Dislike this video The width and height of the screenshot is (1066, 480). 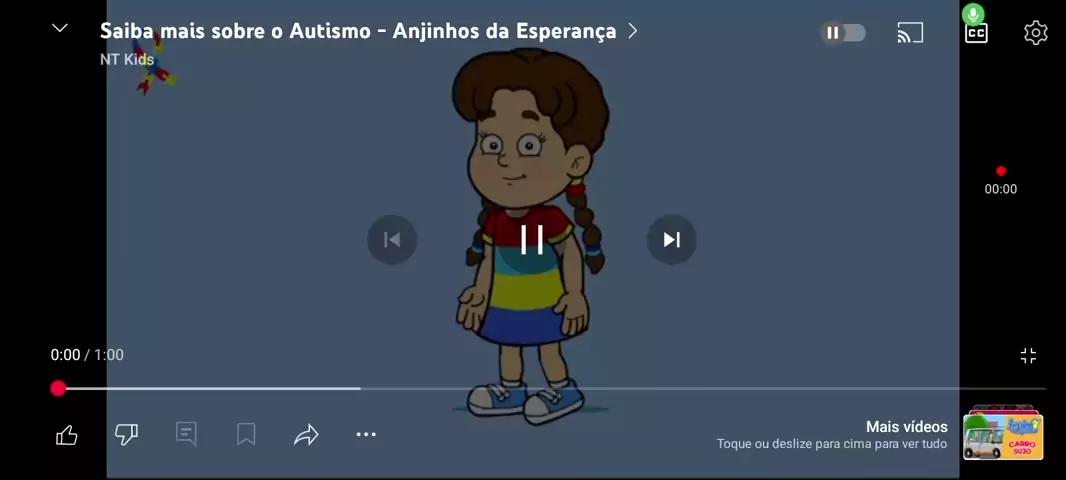coord(127,434)
